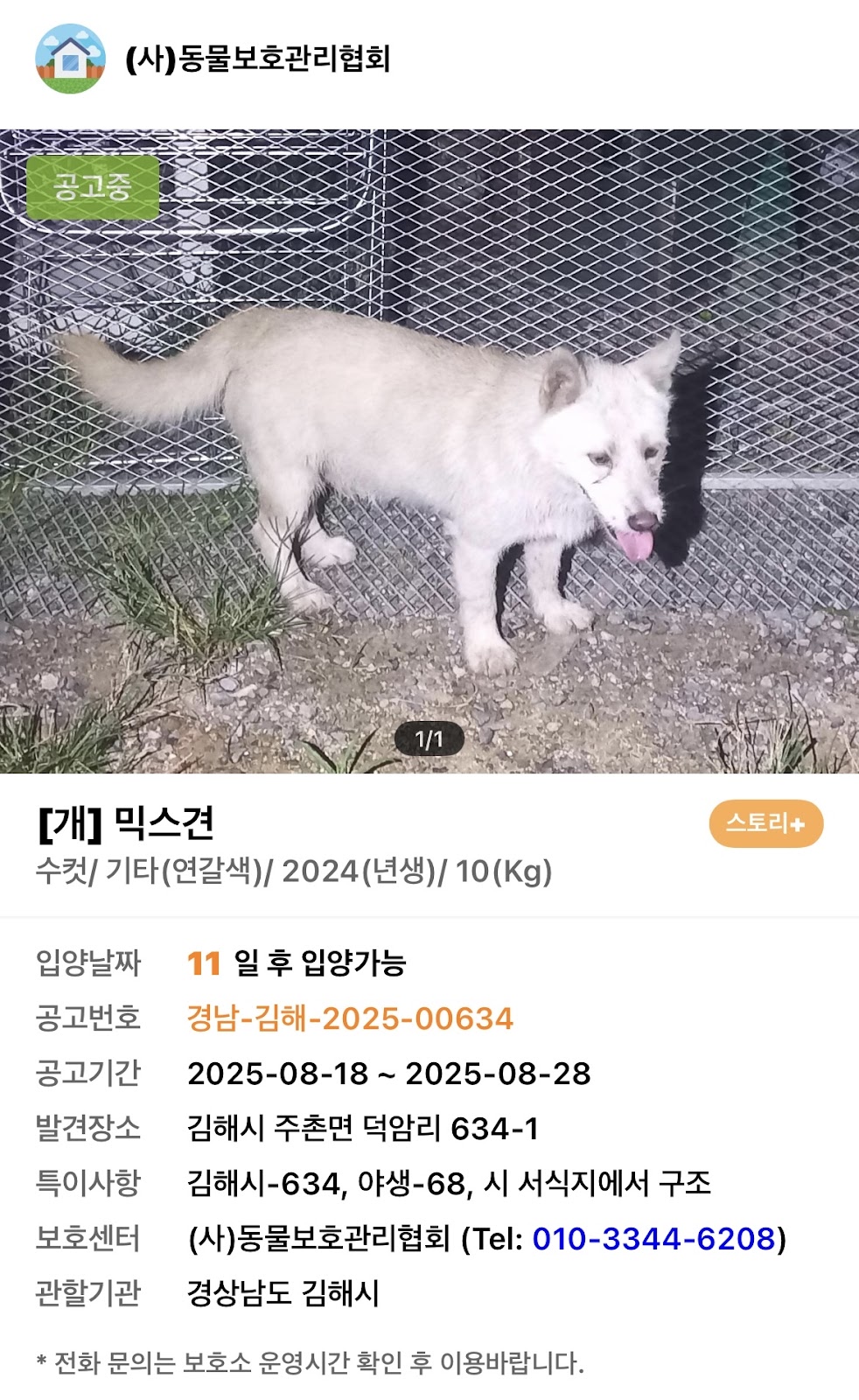
Task: Call the shelter at 010-3344-6208
Action: (654, 1238)
